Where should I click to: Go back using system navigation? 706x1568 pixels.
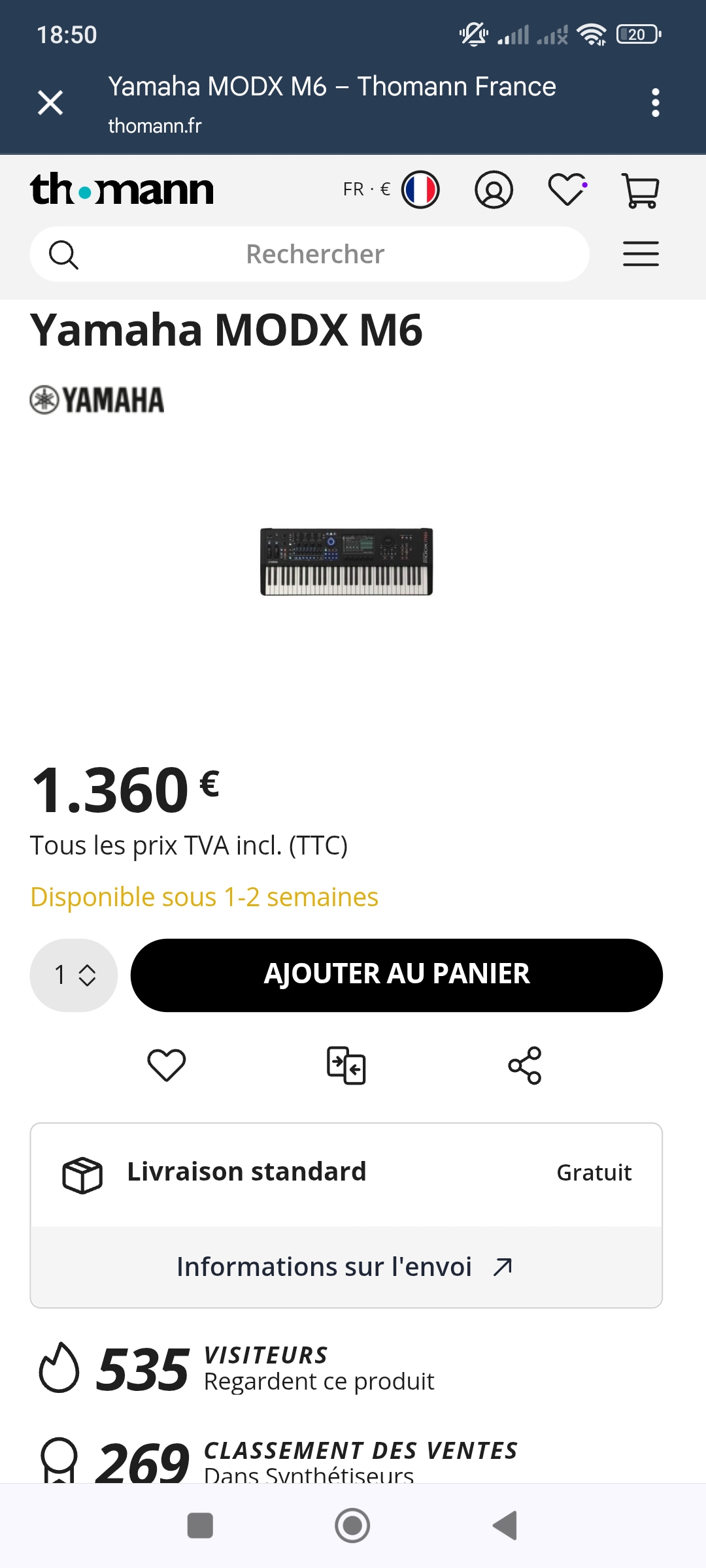(x=505, y=1526)
